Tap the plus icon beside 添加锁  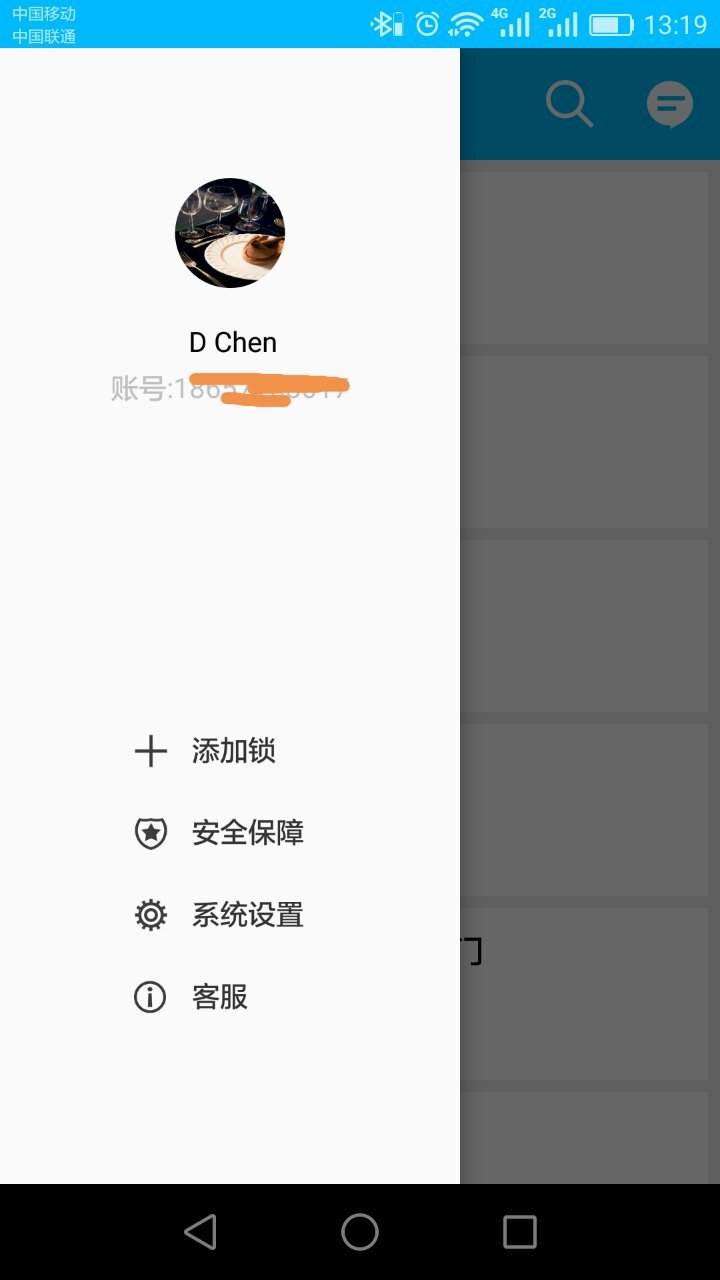[150, 751]
